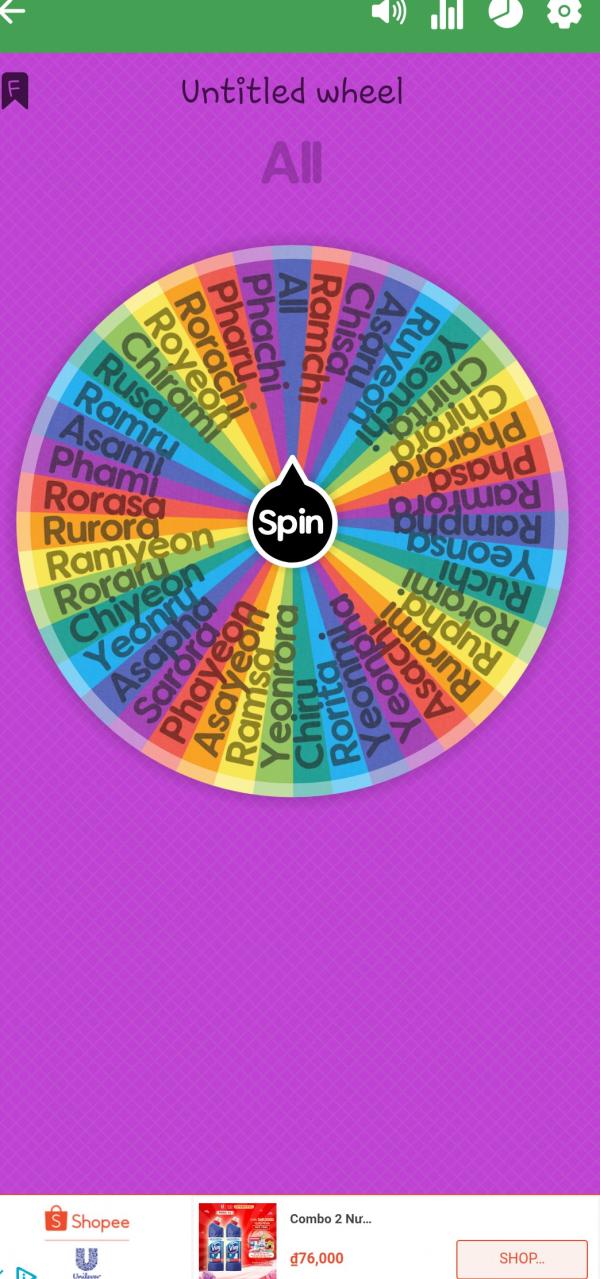Spin the wheel

[x=292, y=522]
